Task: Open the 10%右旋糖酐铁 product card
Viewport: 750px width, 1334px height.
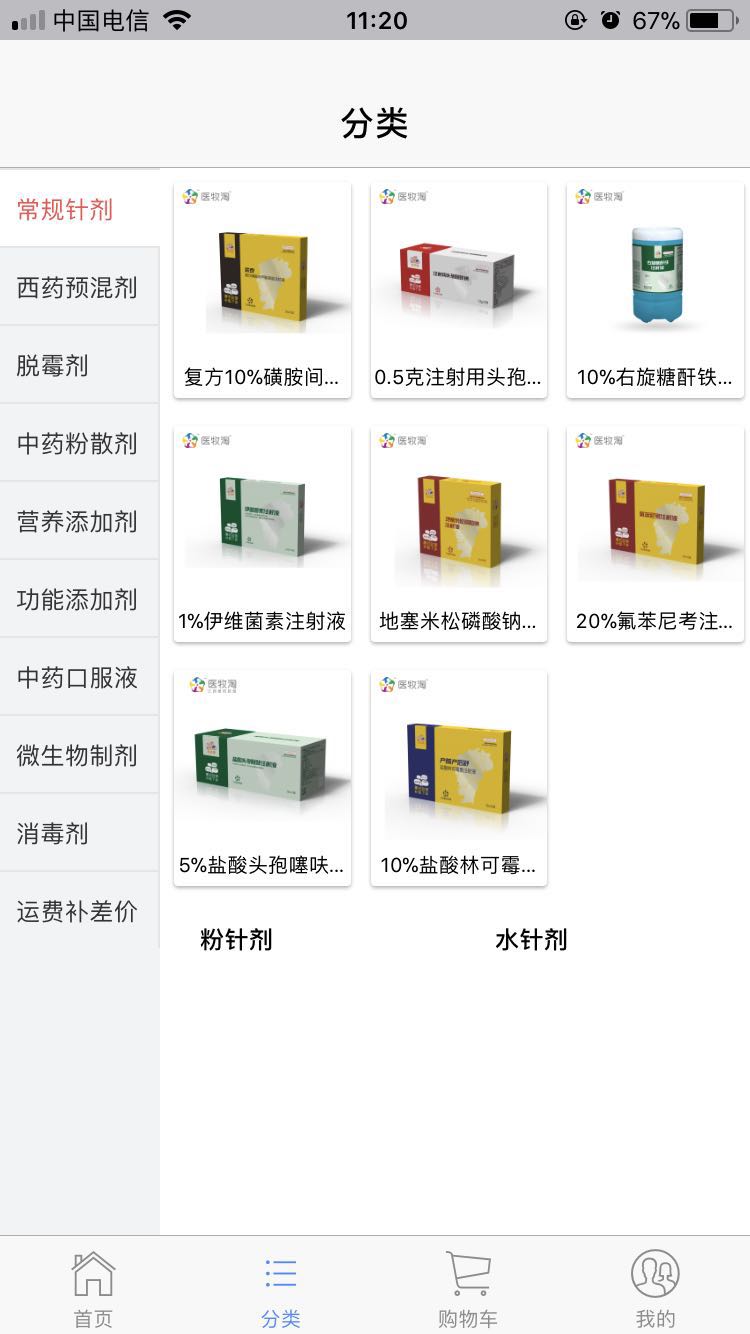Action: 655,290
